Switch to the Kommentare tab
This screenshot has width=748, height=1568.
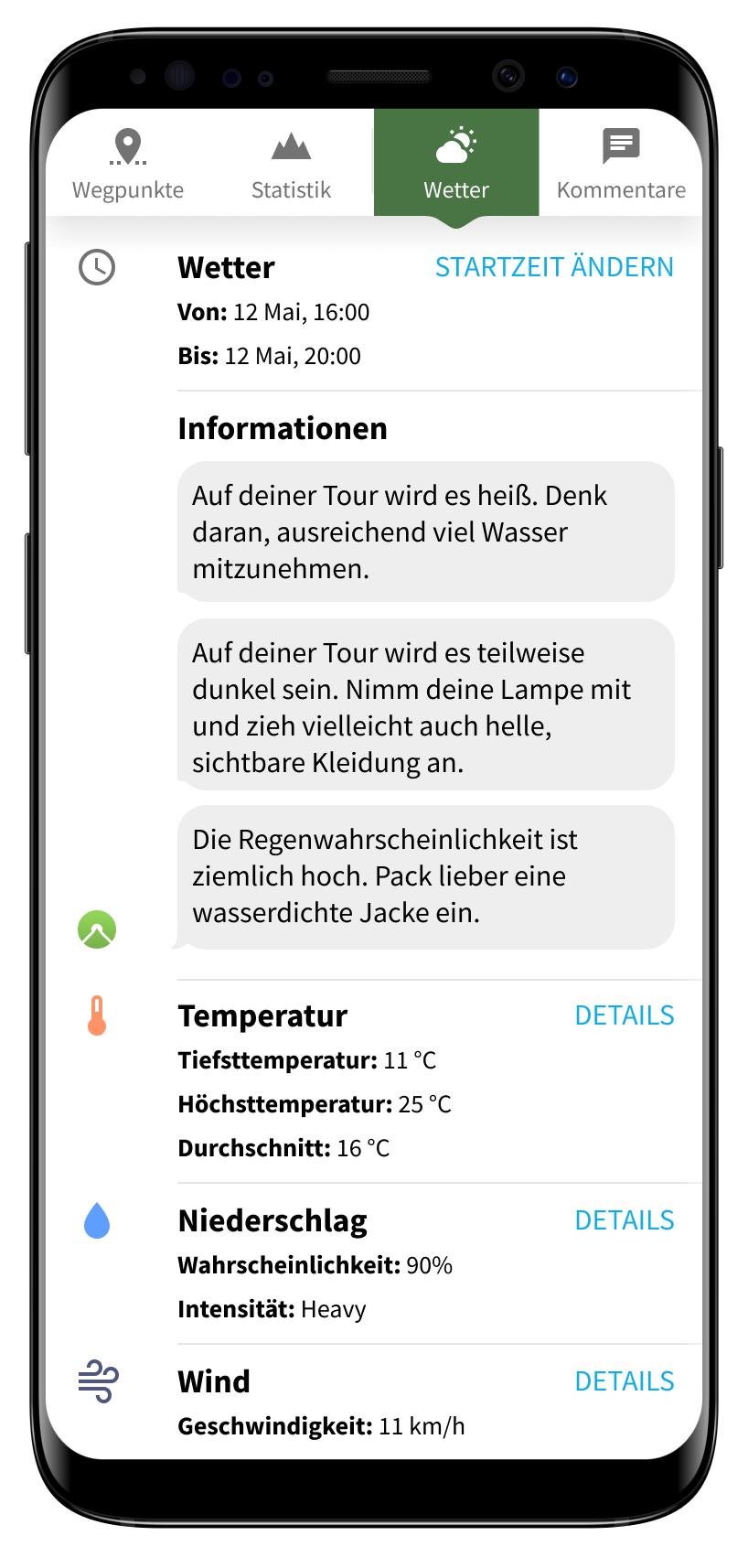pos(621,165)
